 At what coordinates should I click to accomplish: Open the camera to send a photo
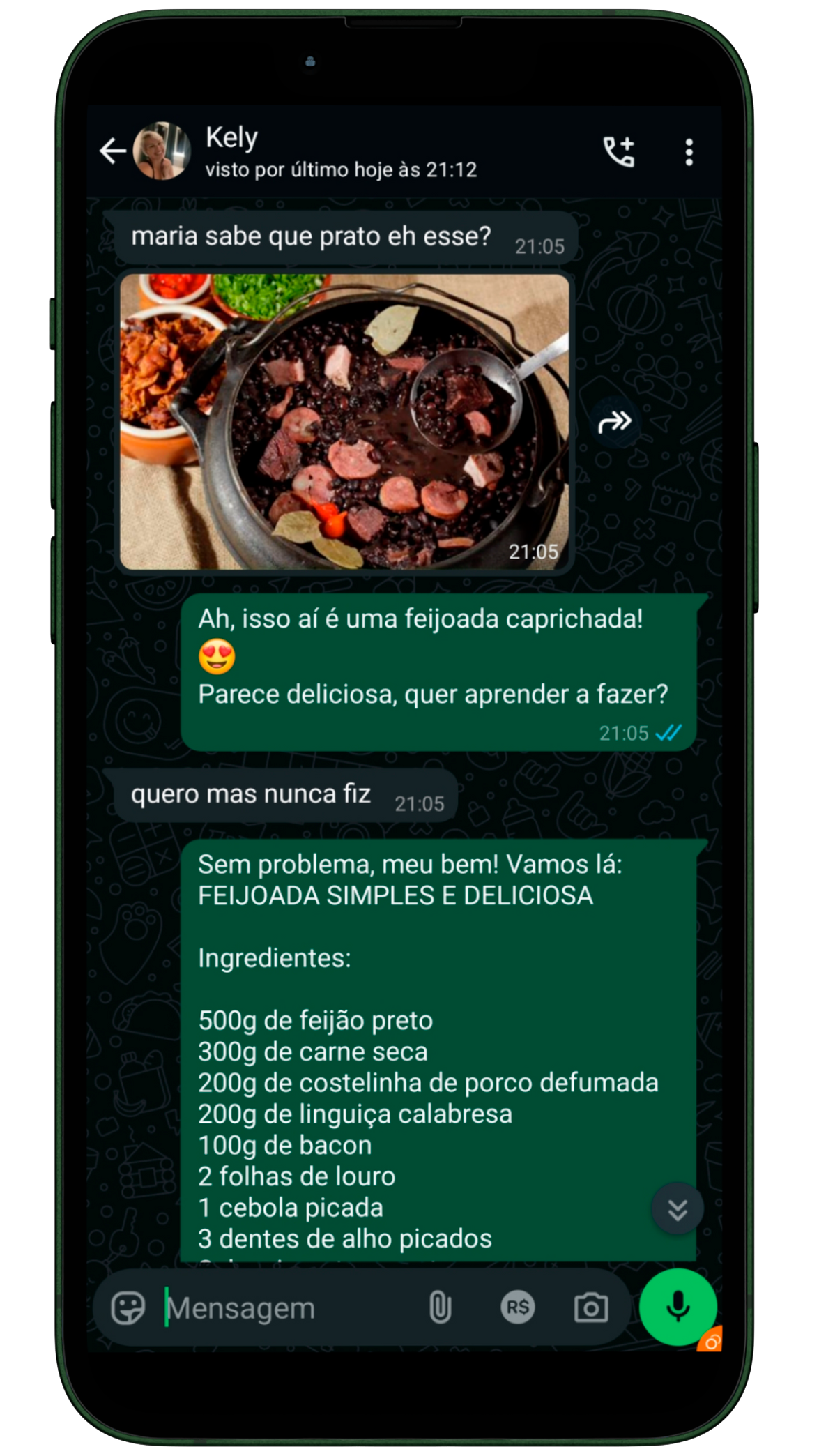pyautogui.click(x=591, y=1307)
